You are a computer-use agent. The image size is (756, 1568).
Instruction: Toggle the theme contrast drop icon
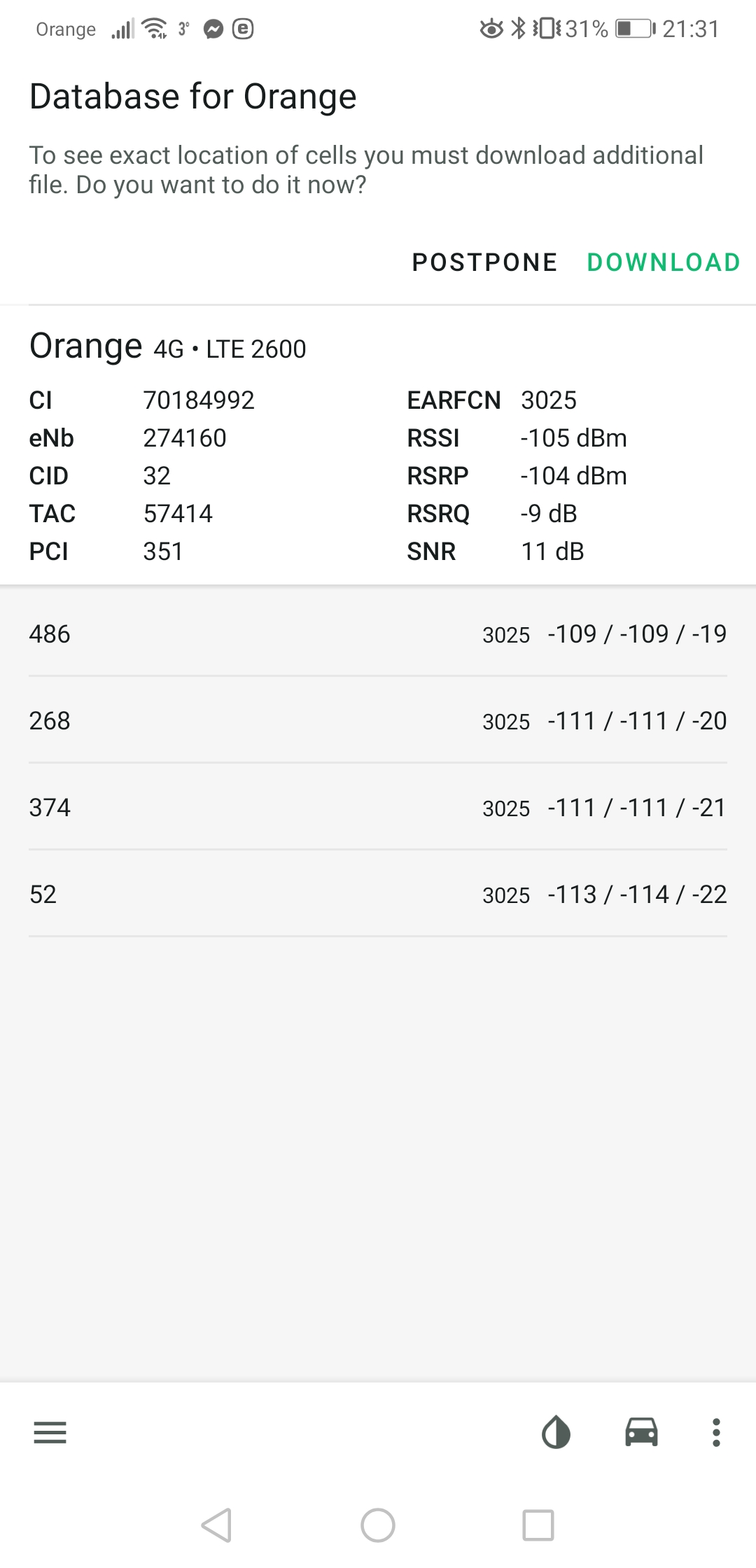[x=556, y=1432]
